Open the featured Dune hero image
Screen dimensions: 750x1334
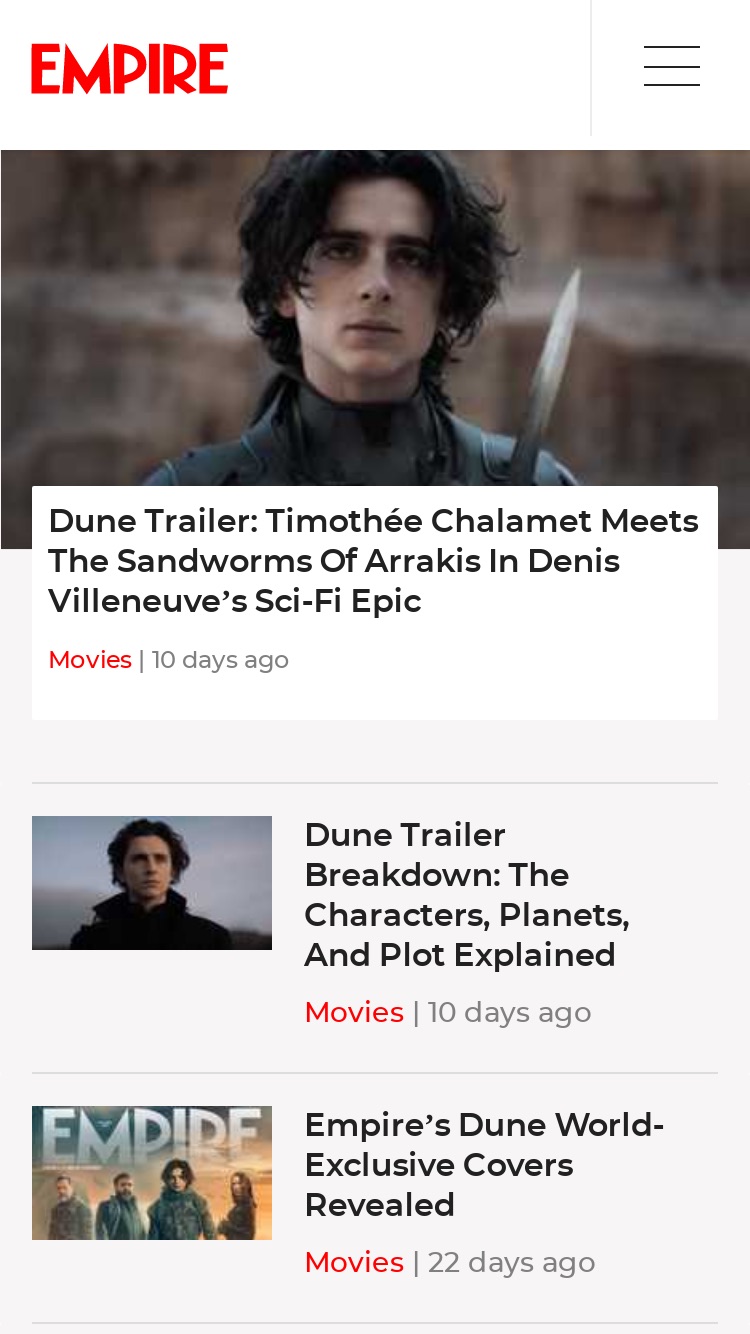click(375, 318)
